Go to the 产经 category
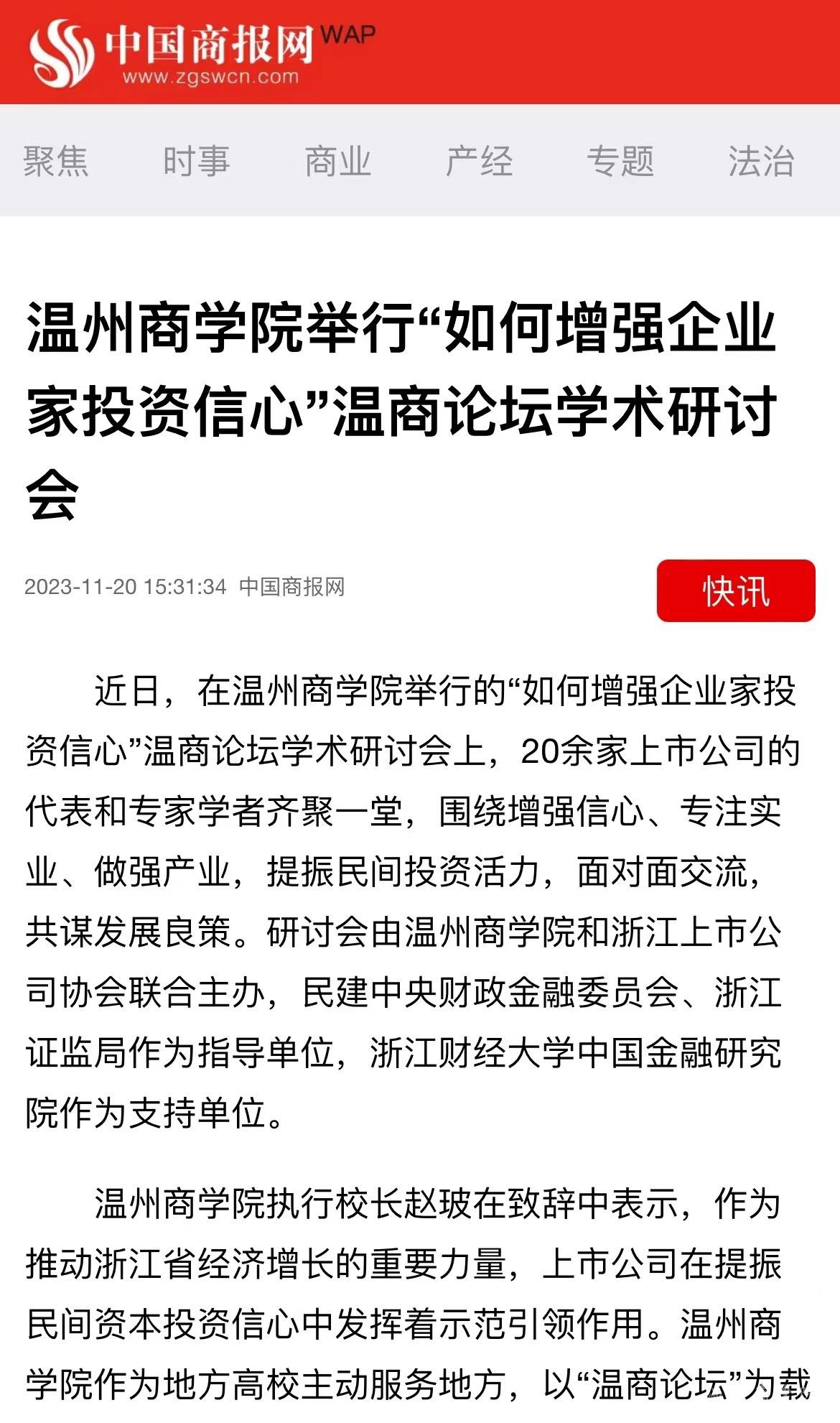 coord(479,161)
